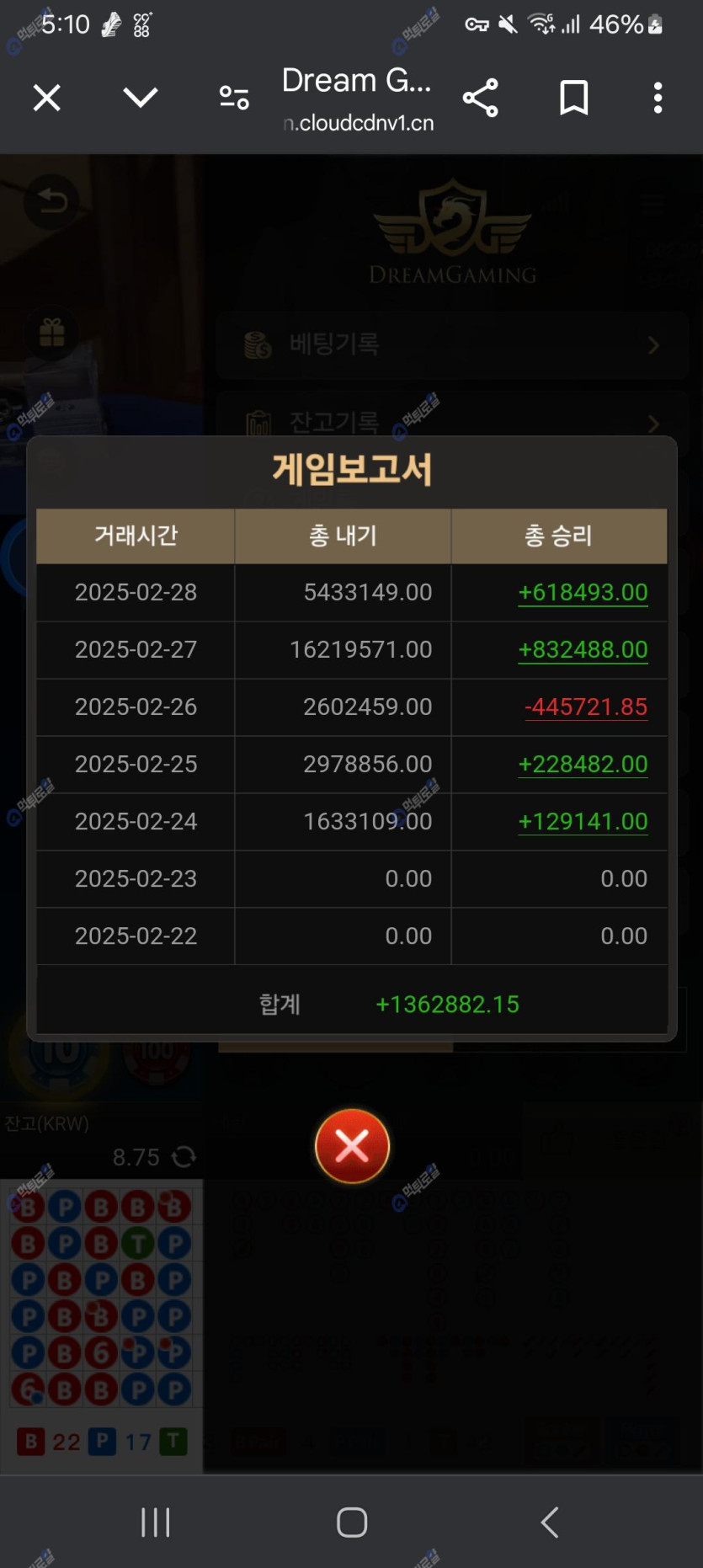703x1568 pixels.
Task: Open the browser overflow menu
Action: (658, 99)
